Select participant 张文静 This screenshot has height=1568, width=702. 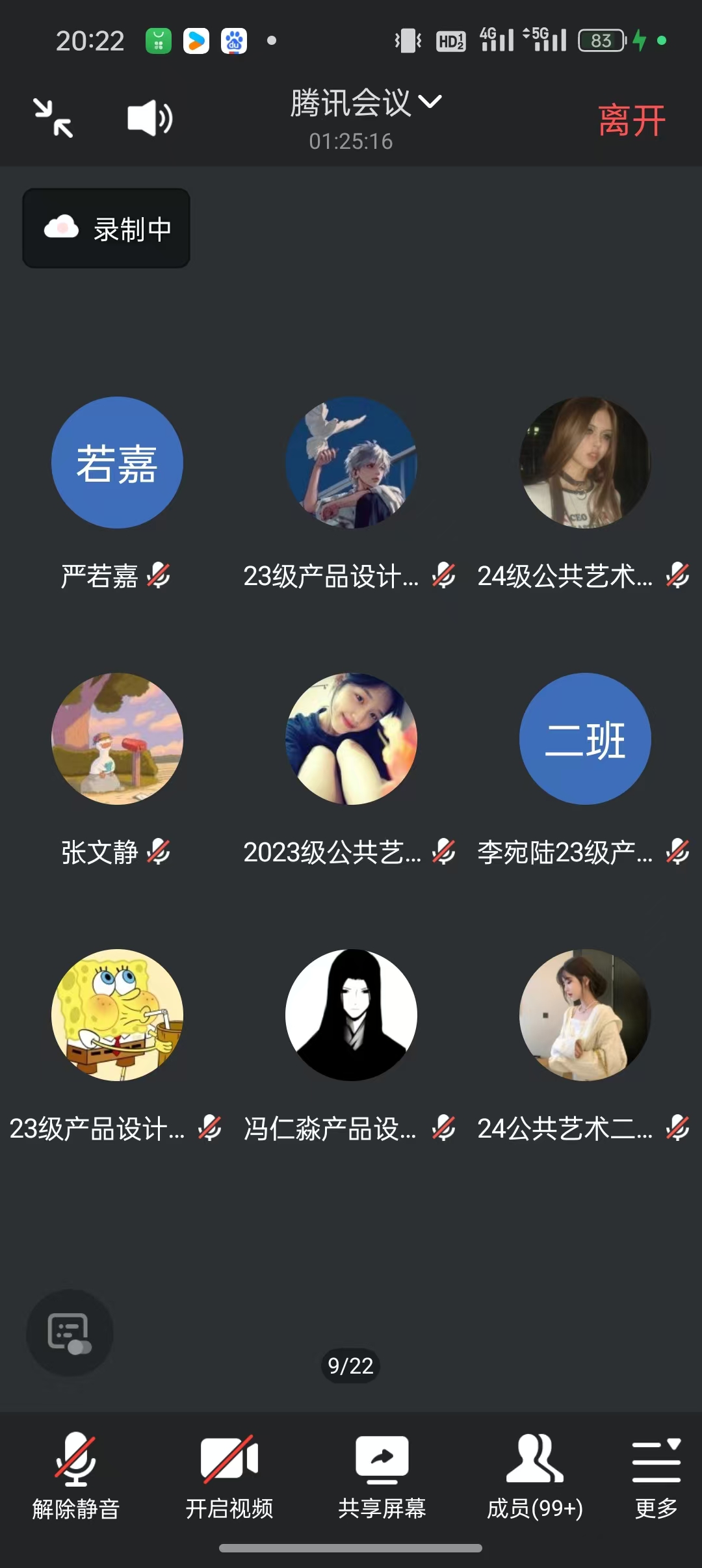pos(117,739)
